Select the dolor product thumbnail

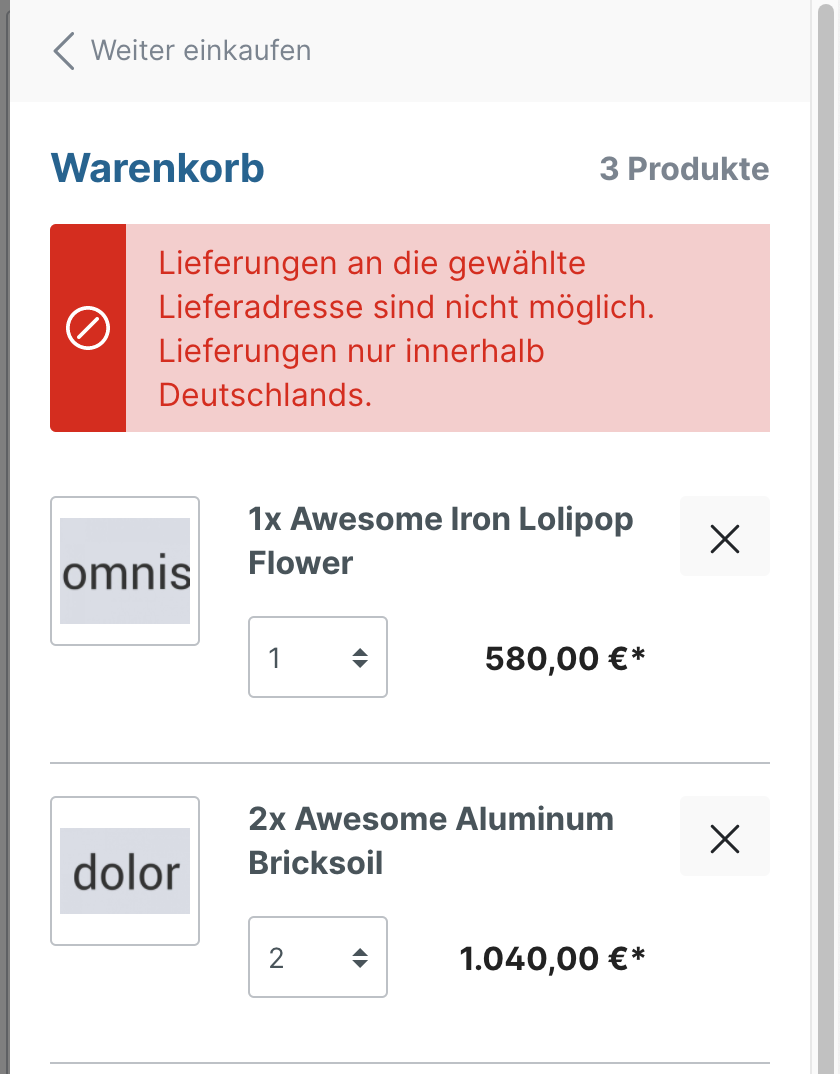click(124, 870)
